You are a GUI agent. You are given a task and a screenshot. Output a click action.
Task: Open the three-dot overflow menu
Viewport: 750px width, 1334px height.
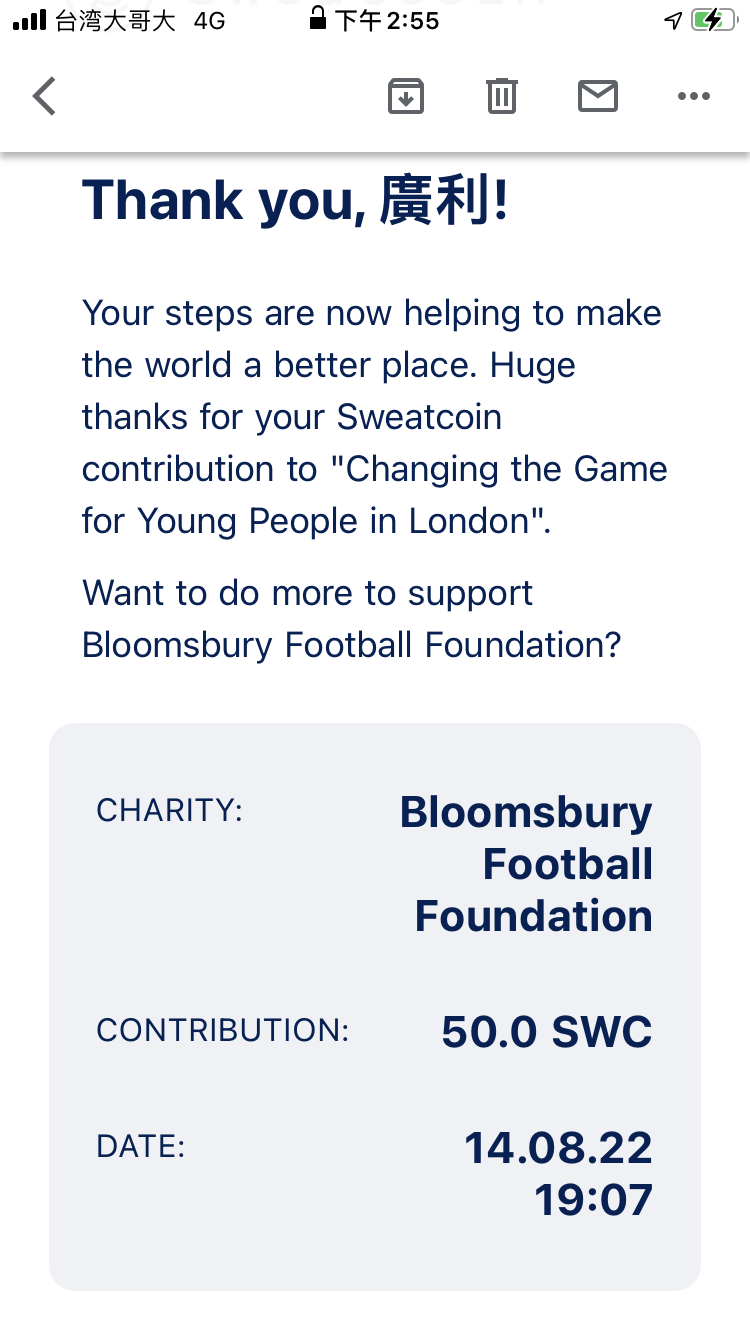click(694, 96)
